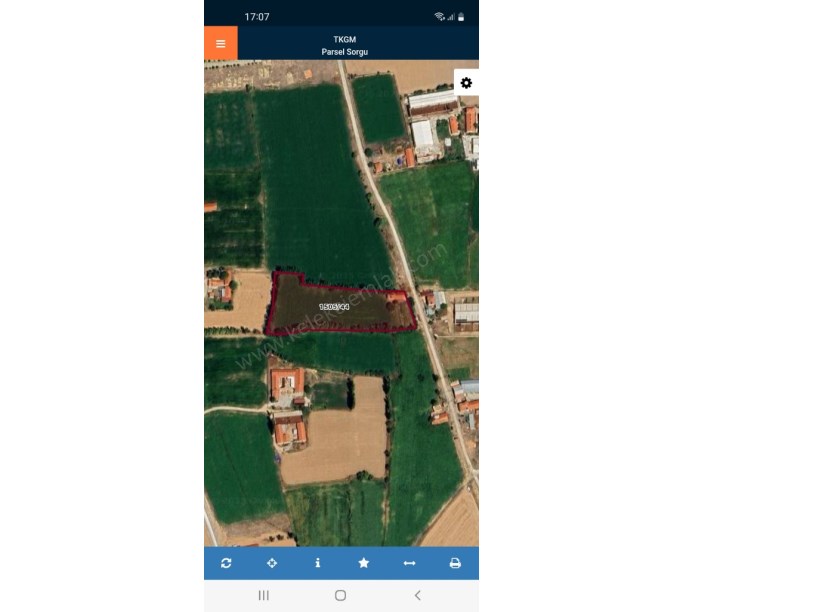Print the parcel map

point(455,563)
